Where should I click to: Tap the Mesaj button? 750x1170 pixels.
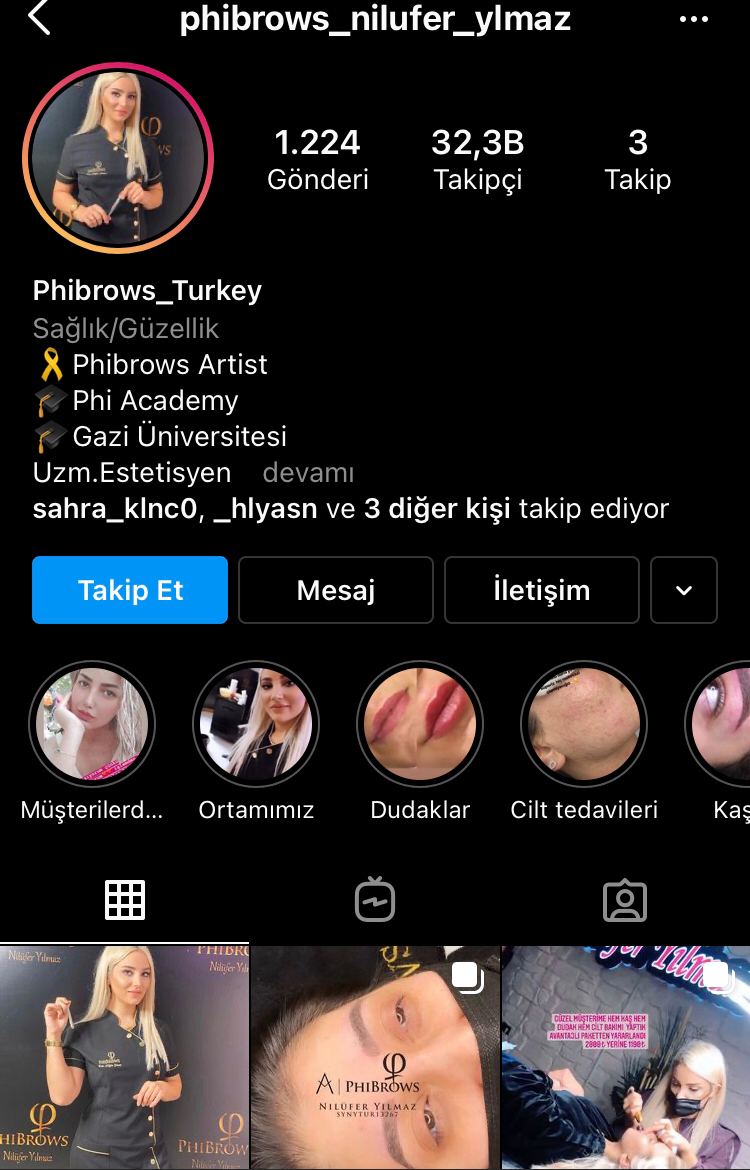coord(335,590)
